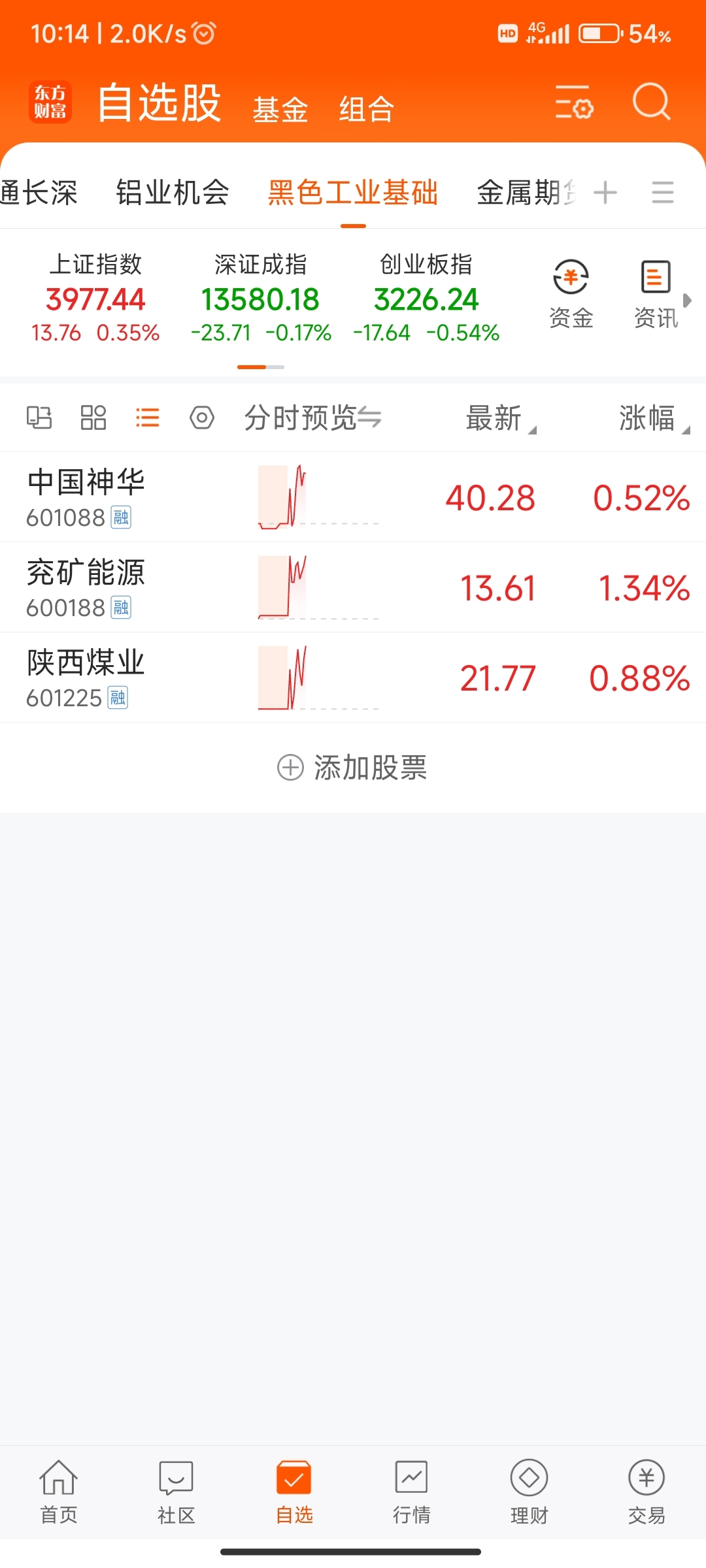Open the 资讯 shortcut

[656, 294]
